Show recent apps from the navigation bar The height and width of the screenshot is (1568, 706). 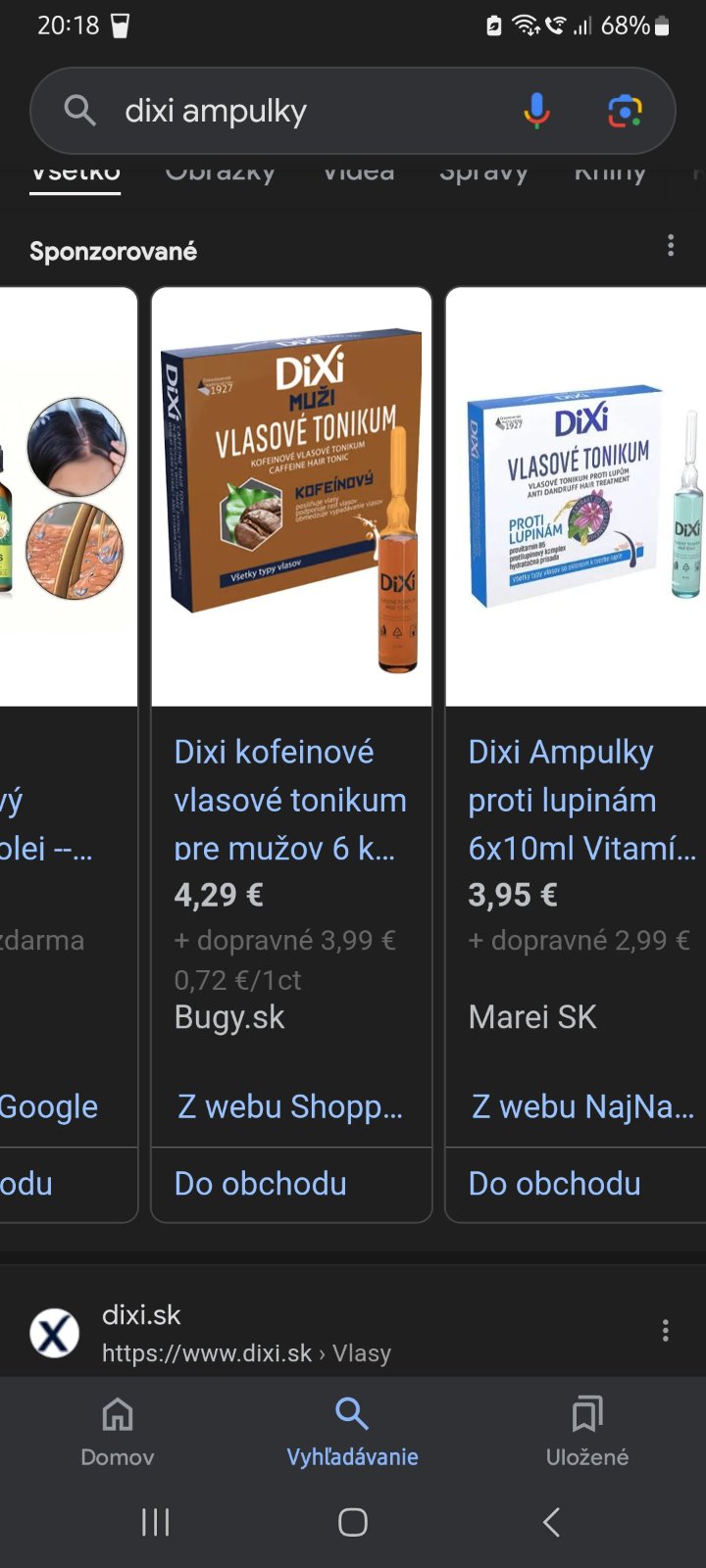pos(155,1522)
